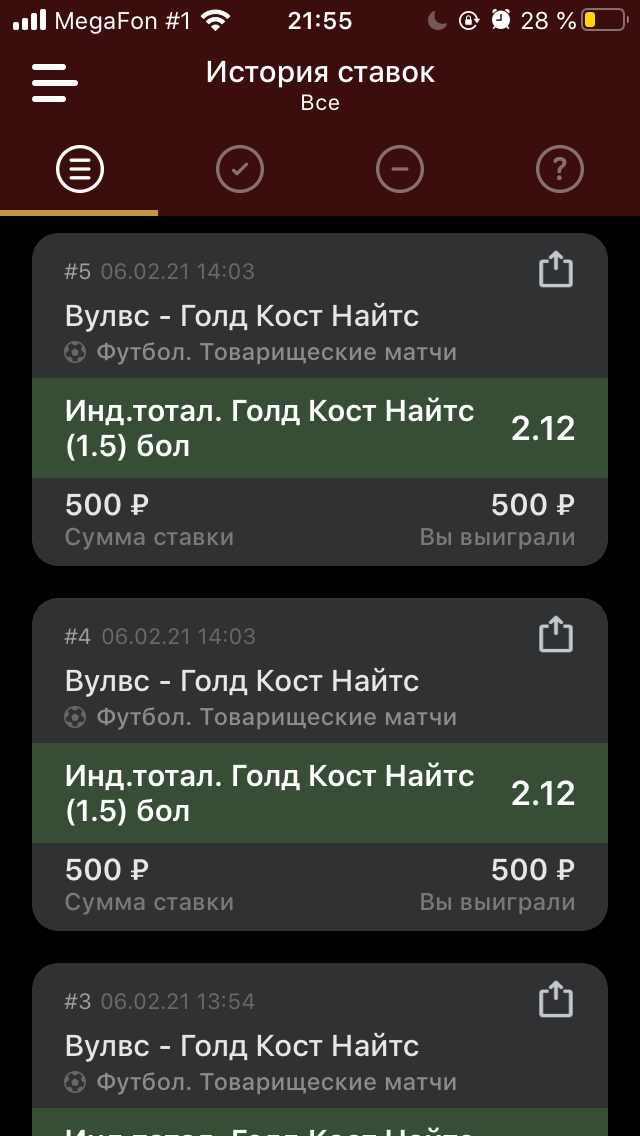The width and height of the screenshot is (640, 1136).
Task: Open bet #5 card details
Action: 320,399
